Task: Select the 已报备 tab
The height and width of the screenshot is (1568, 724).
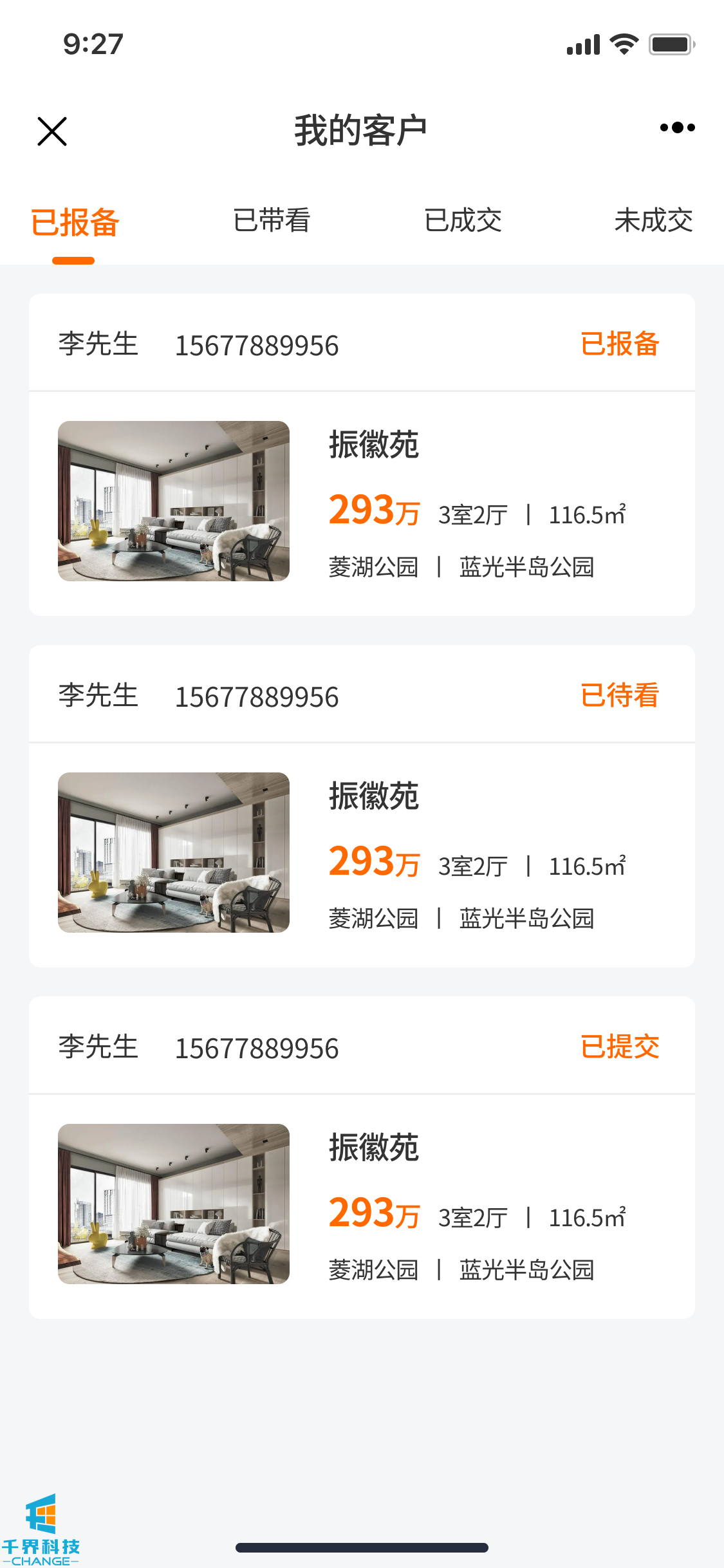Action: click(75, 223)
